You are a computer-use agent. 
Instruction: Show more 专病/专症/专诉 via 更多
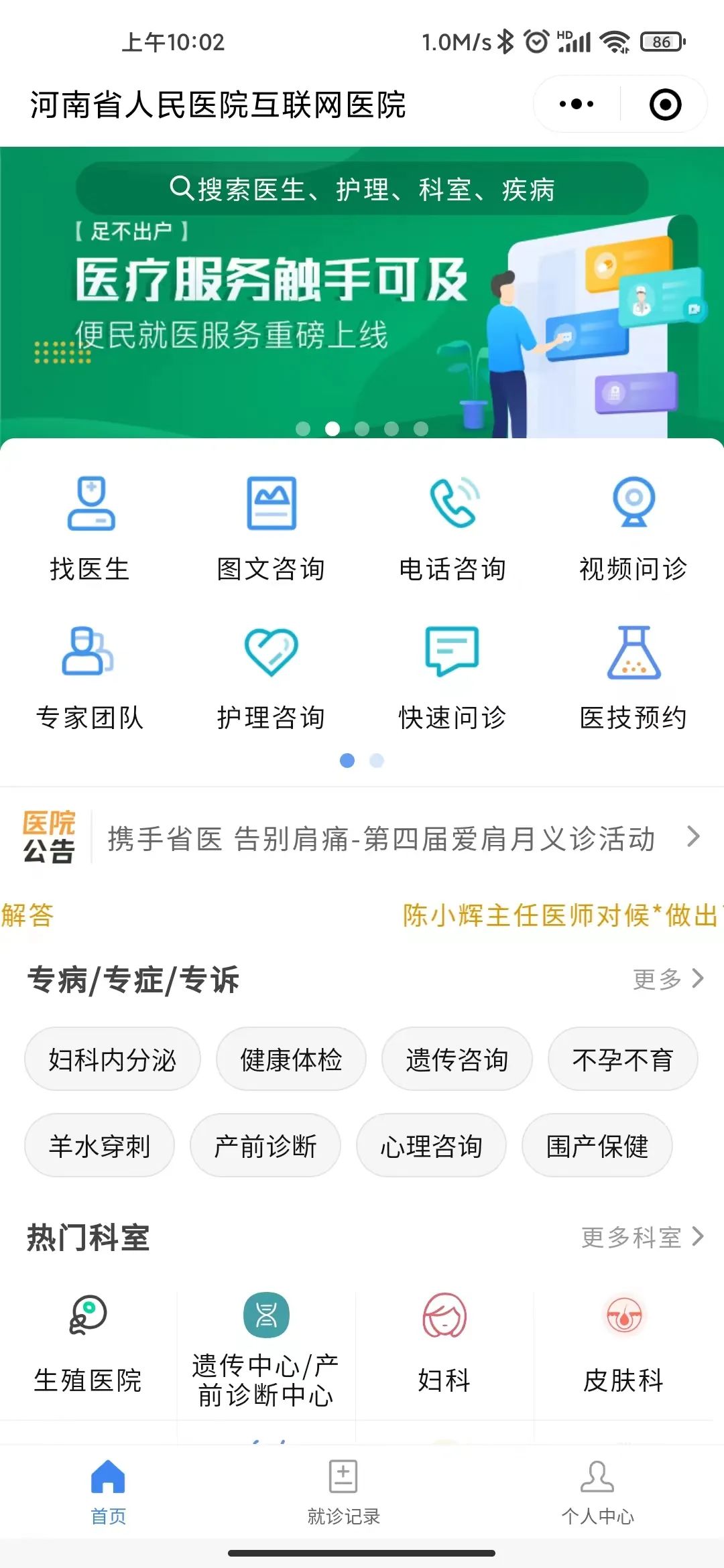668,979
